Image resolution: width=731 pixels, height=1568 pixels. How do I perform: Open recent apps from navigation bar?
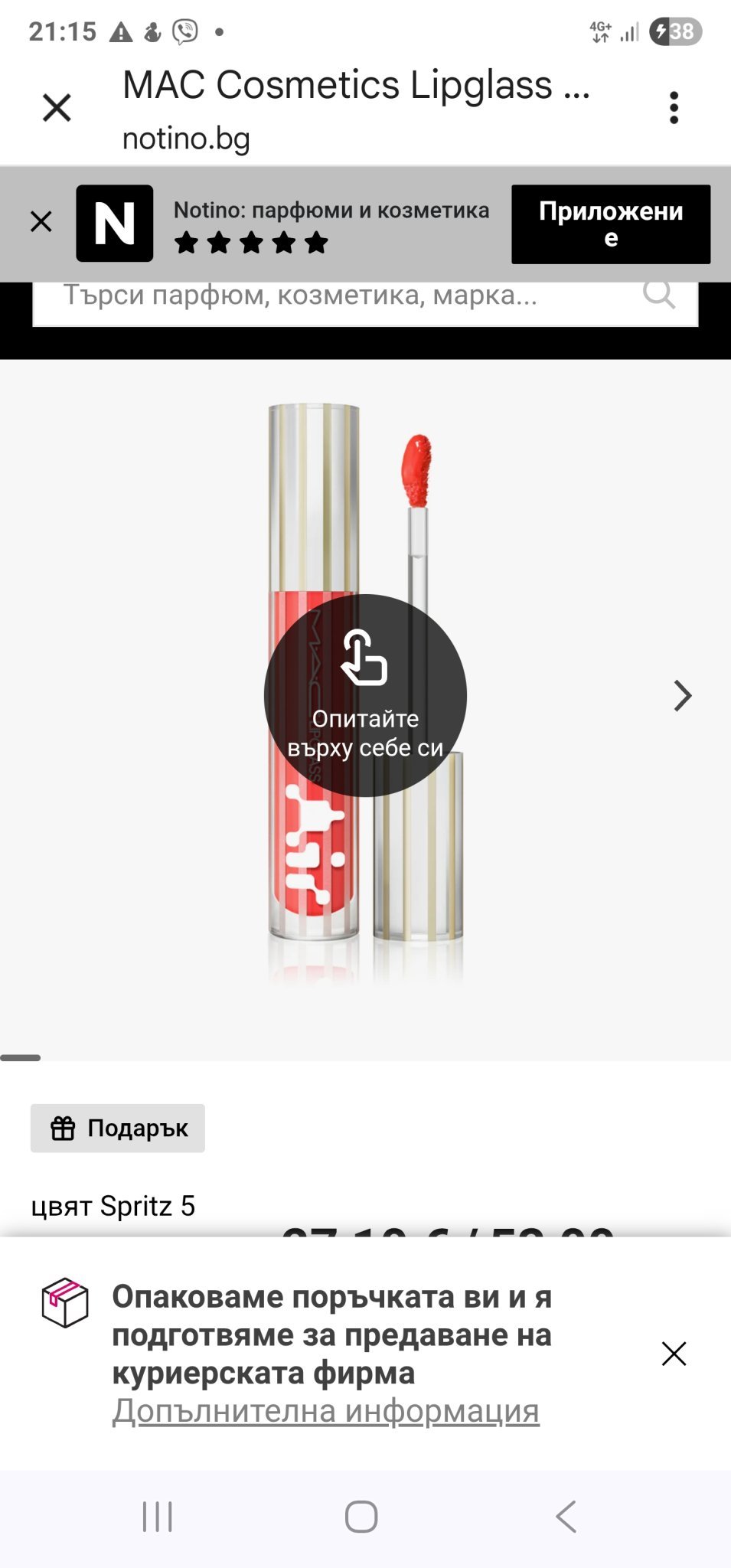point(158,1516)
